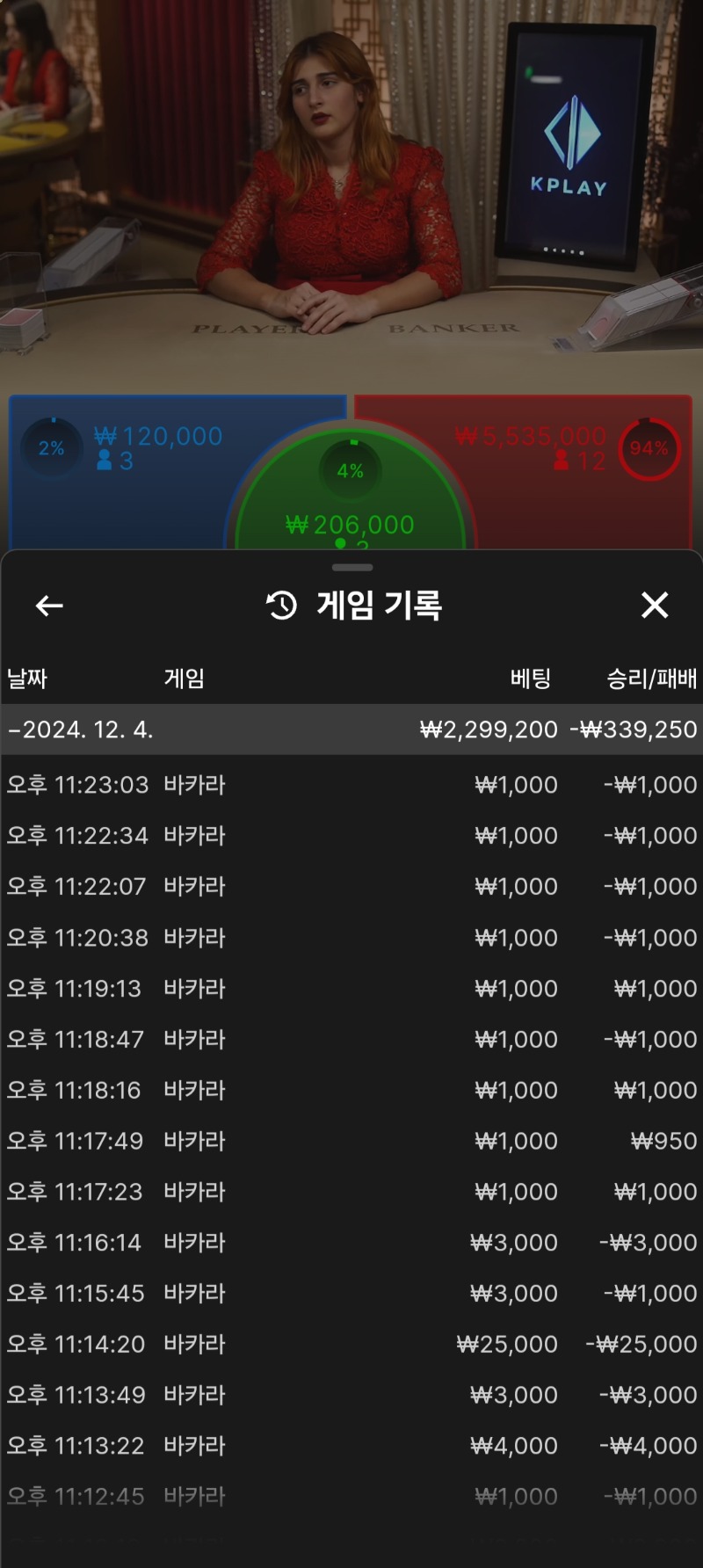Go back from the 게임 기록 panel

pyautogui.click(x=49, y=606)
